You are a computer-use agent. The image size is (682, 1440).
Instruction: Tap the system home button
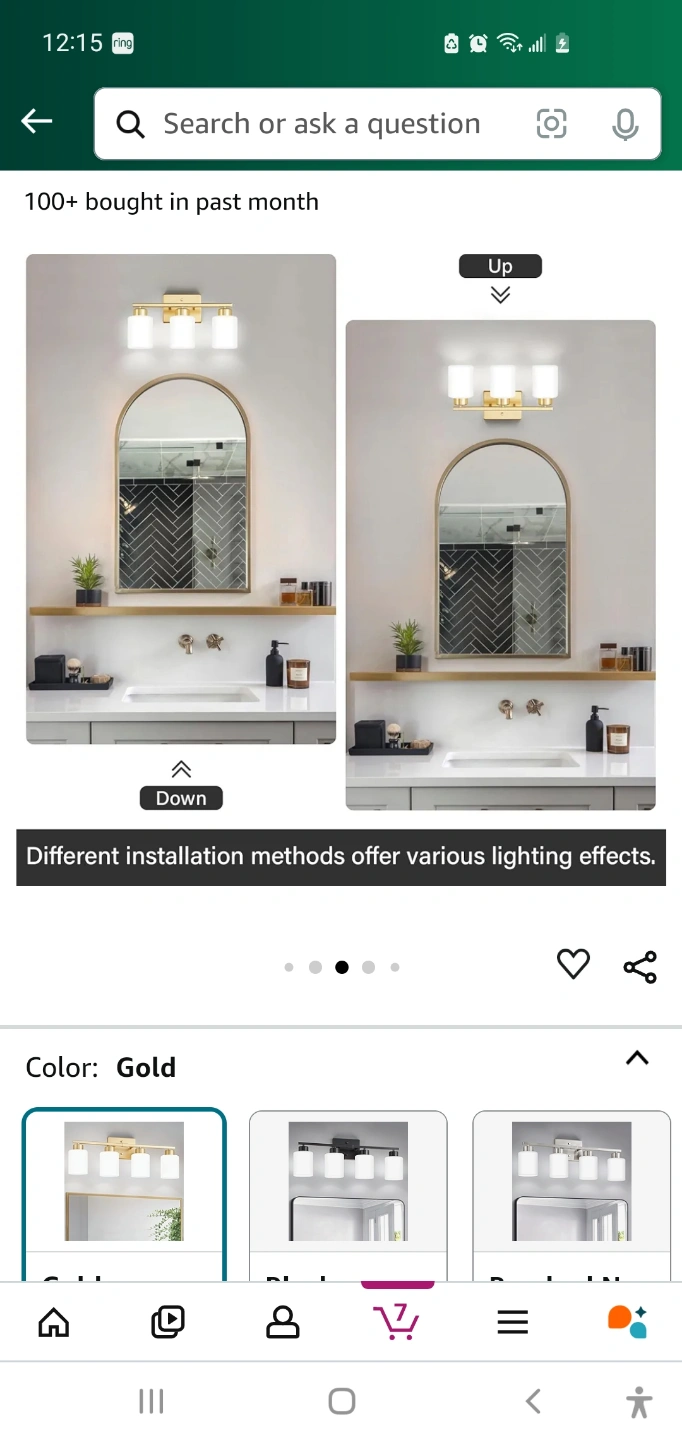click(342, 1402)
